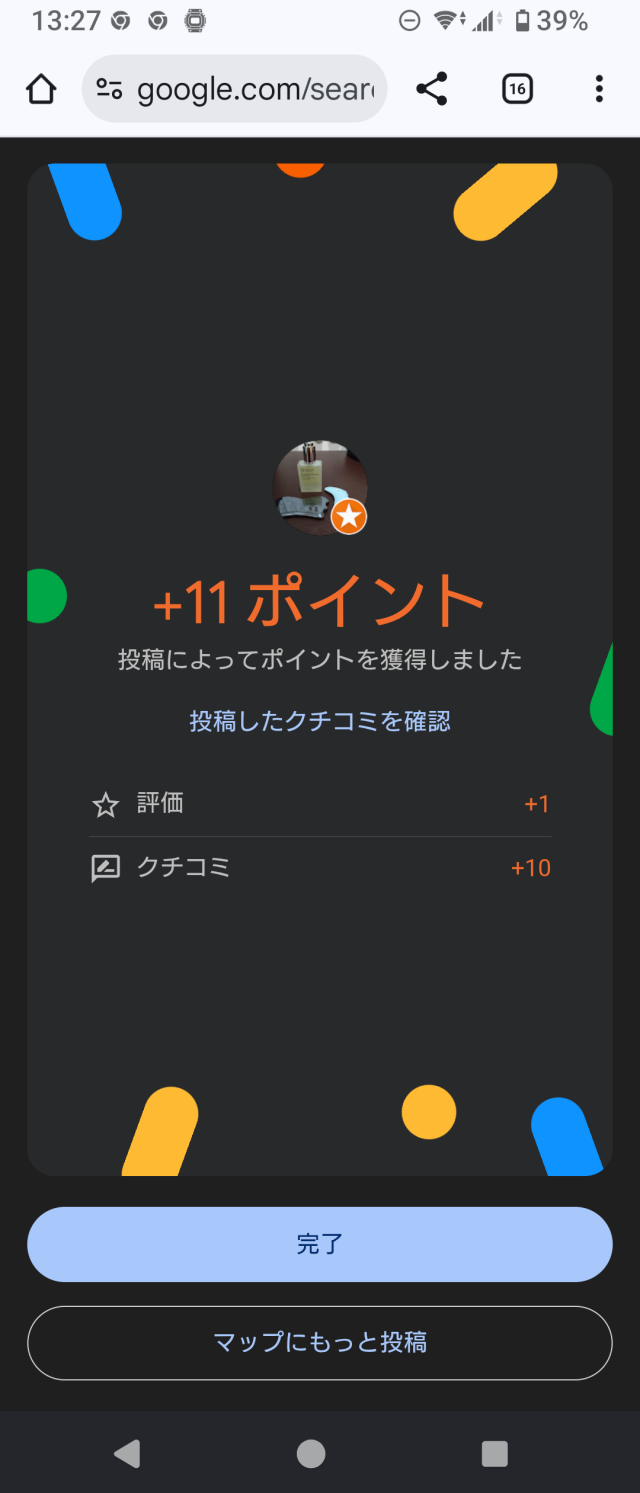This screenshot has height=1493, width=640.
Task: Share this page
Action: click(x=431, y=90)
